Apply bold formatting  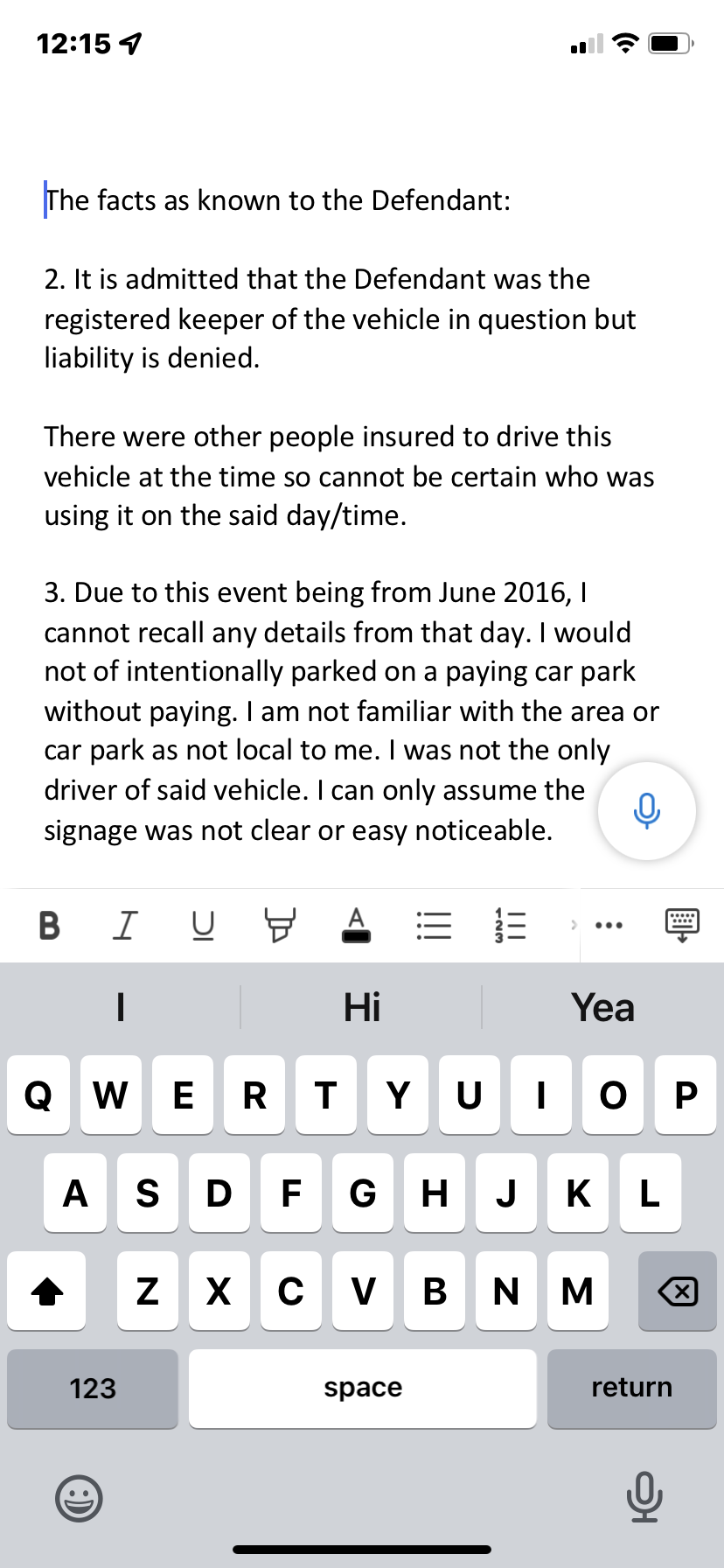click(50, 925)
